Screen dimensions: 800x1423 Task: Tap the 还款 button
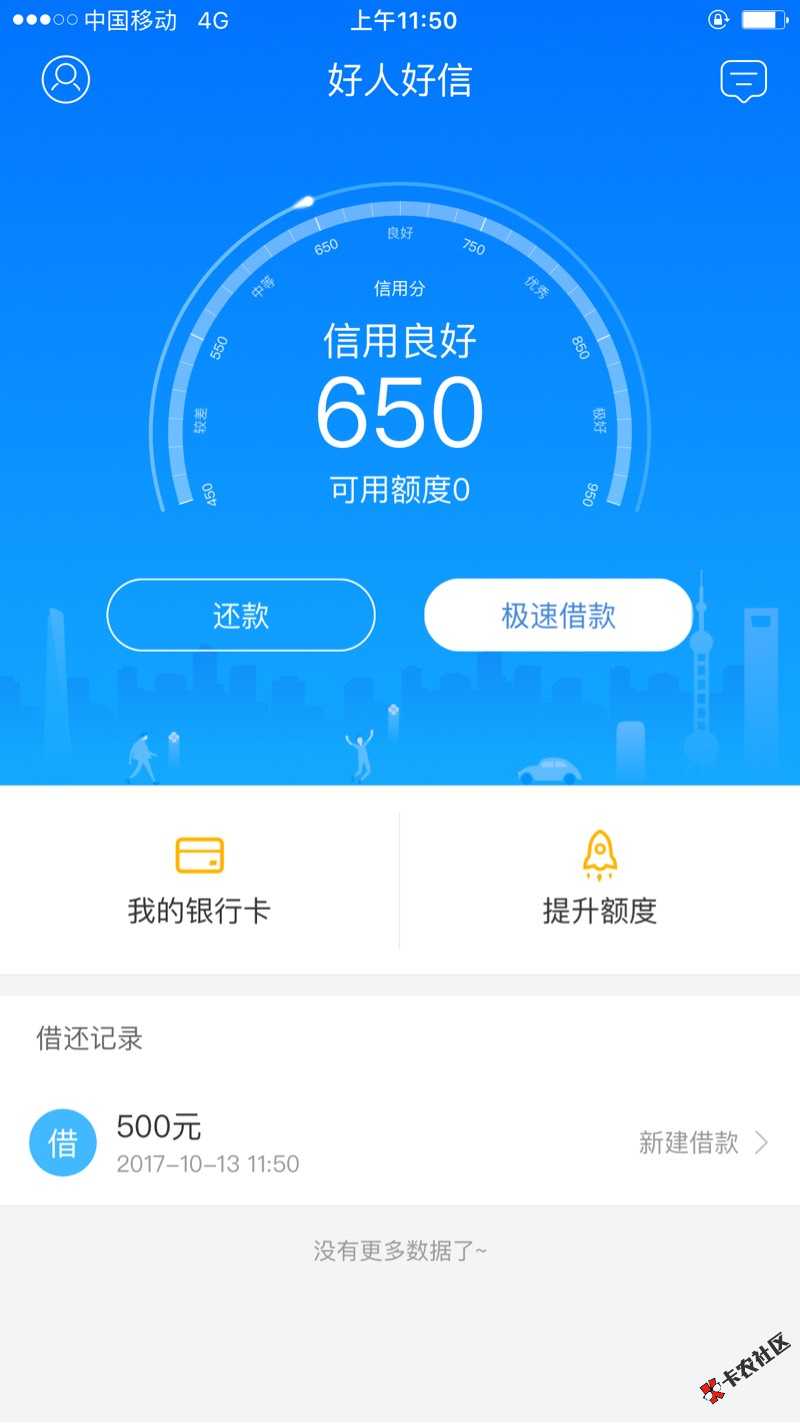tap(241, 615)
